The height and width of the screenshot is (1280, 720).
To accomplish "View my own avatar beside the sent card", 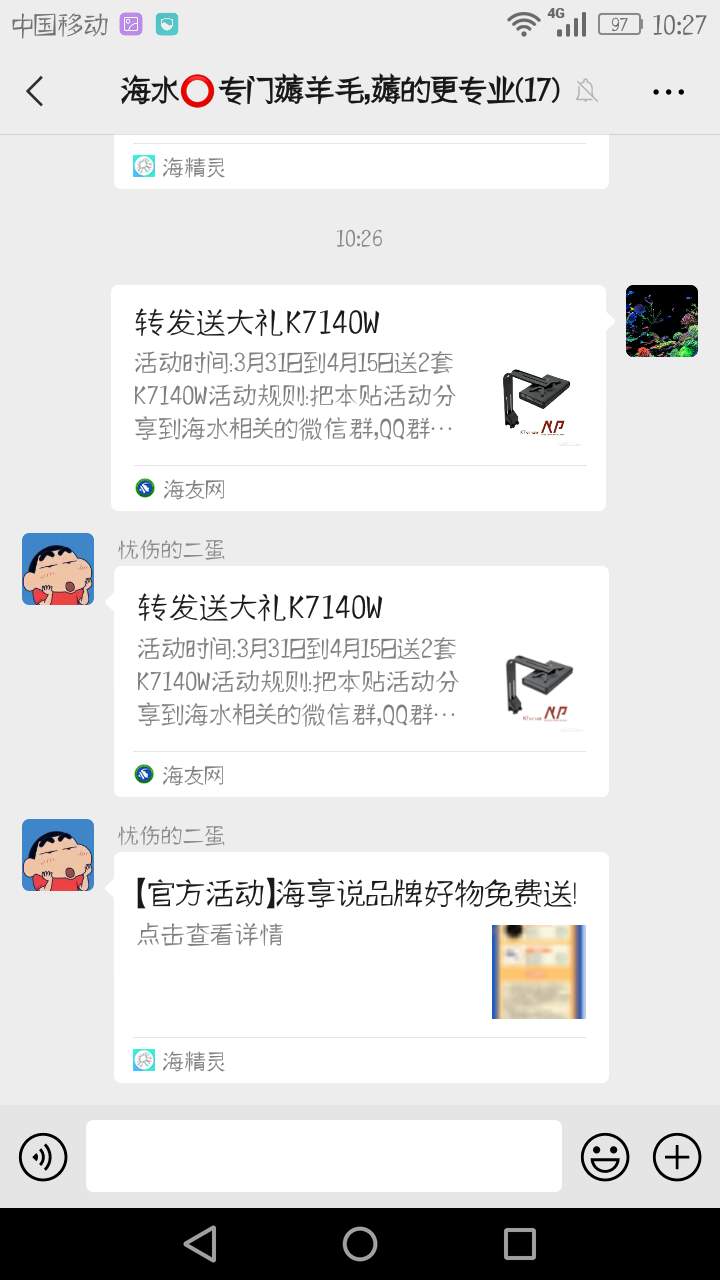I will coord(661,321).
